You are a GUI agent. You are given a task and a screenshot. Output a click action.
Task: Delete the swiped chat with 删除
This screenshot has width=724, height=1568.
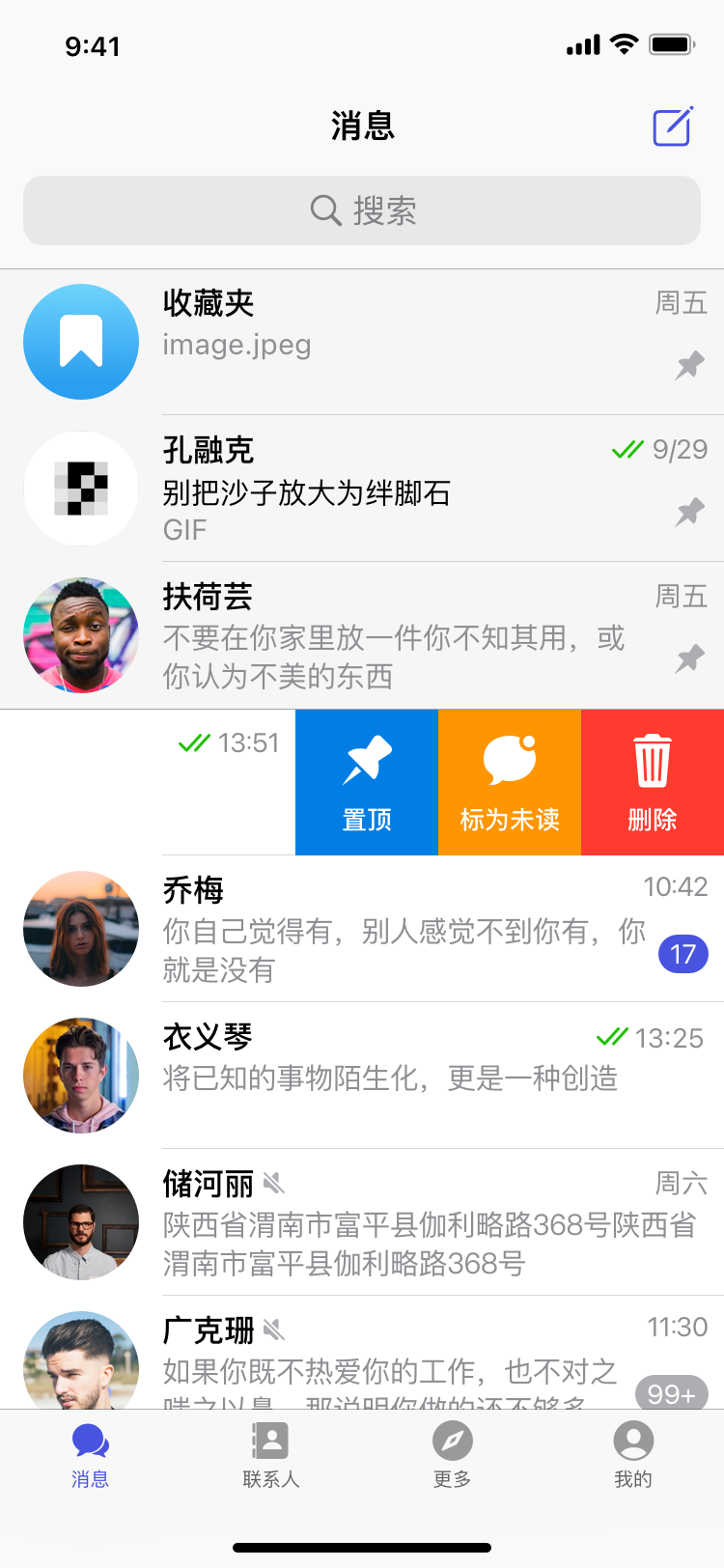(x=653, y=782)
